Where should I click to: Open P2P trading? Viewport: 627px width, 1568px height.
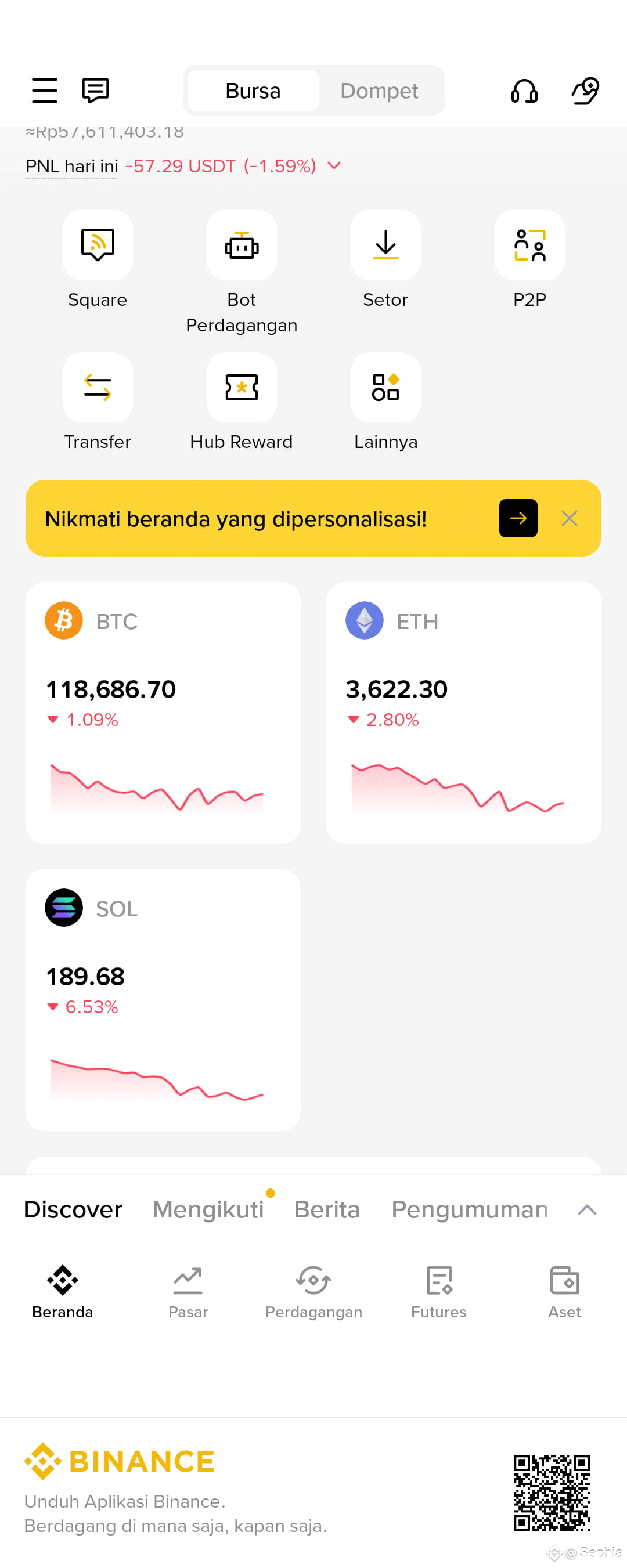tap(529, 245)
